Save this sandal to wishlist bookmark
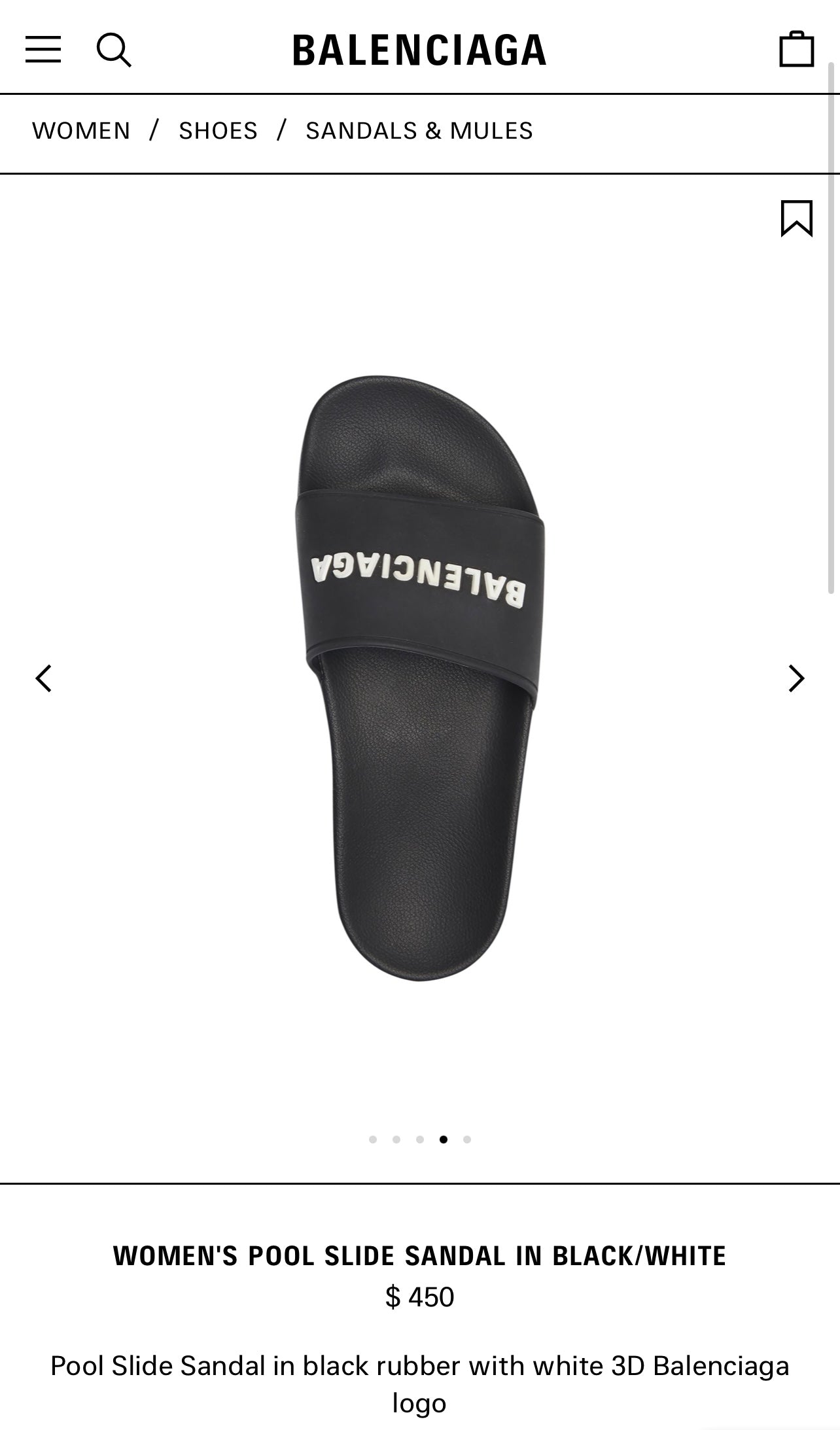The width and height of the screenshot is (840, 1430). (x=796, y=218)
